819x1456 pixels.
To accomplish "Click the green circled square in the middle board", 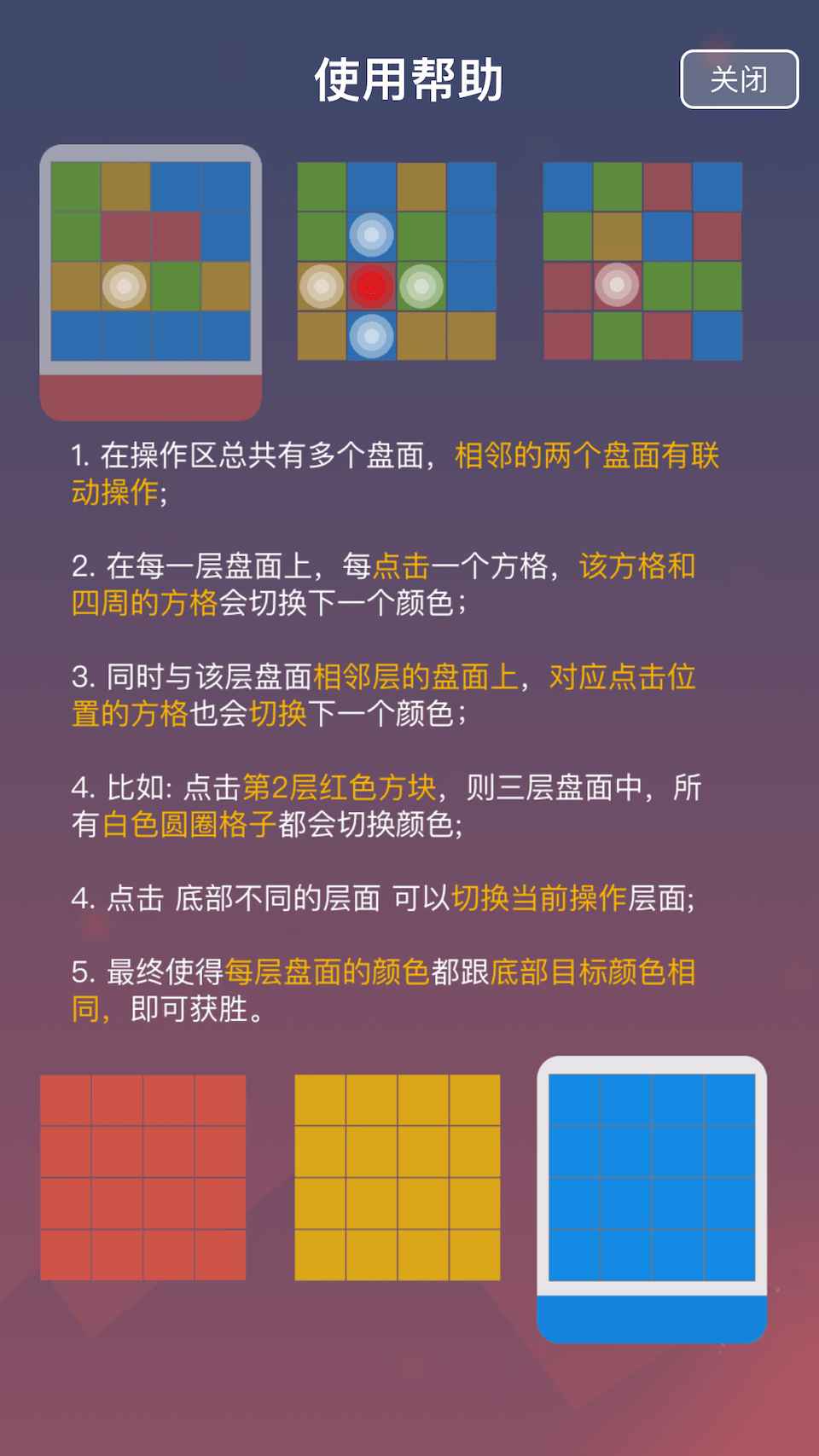I will pos(421,284).
